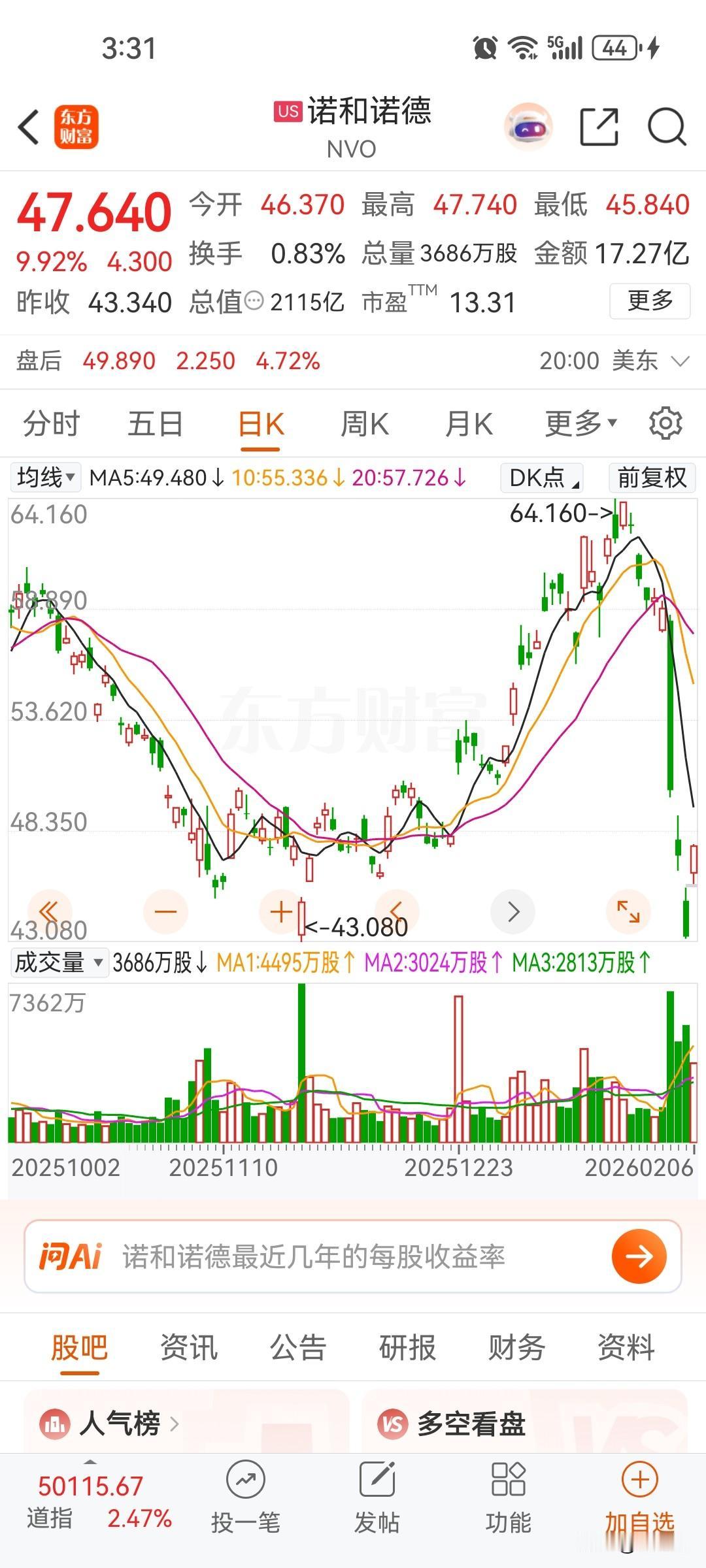Open the 成交量 volume indicator dropdown
Image resolution: width=706 pixels, height=1568 pixels.
click(x=59, y=962)
